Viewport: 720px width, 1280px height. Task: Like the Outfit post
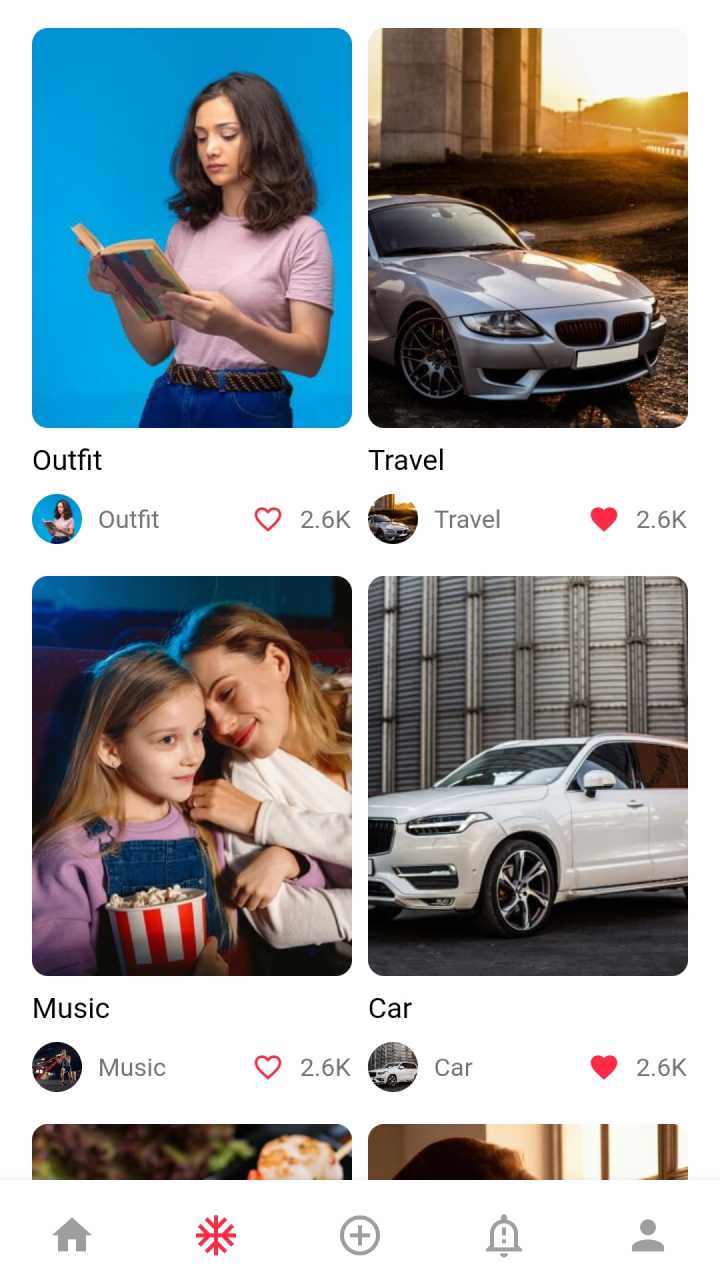(268, 519)
